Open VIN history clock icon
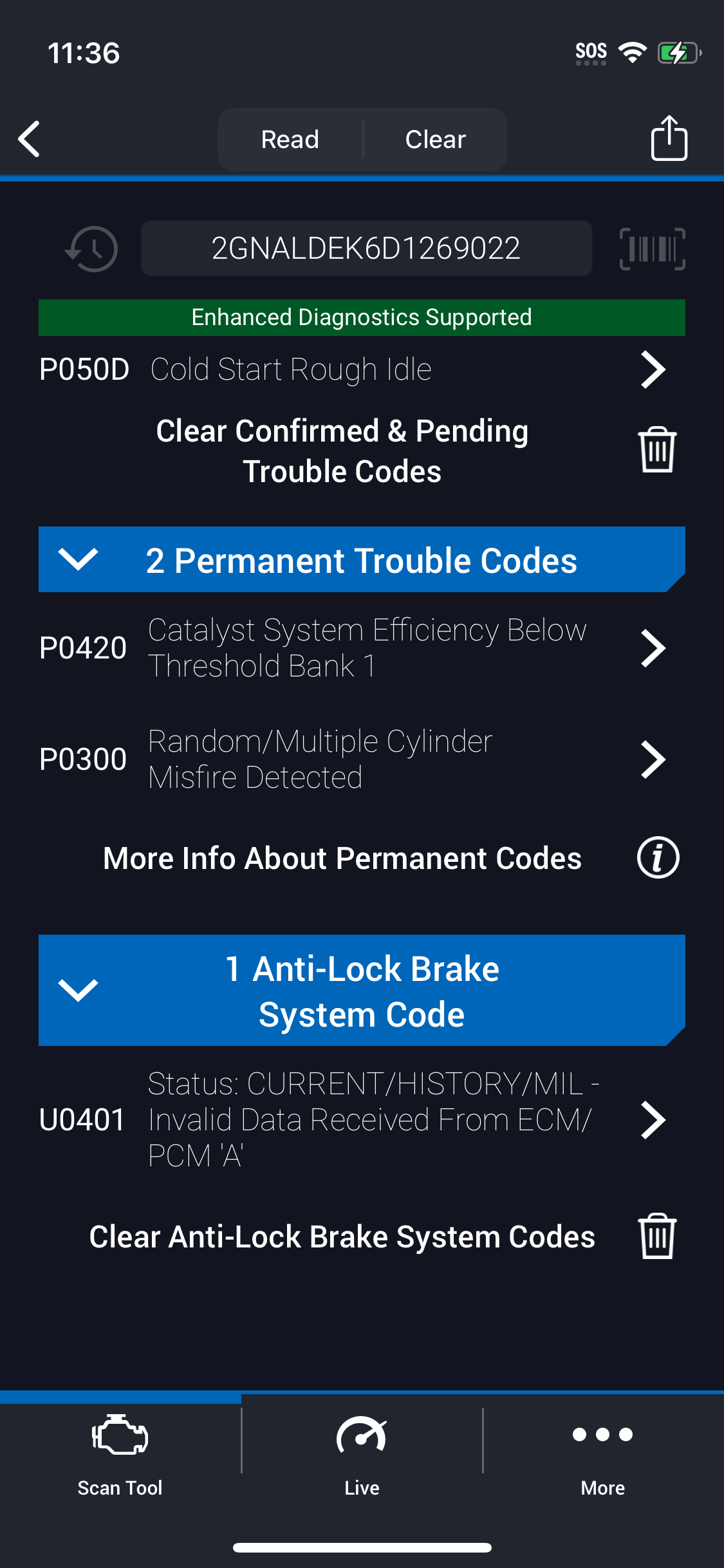The width and height of the screenshot is (724, 1568). click(91, 248)
